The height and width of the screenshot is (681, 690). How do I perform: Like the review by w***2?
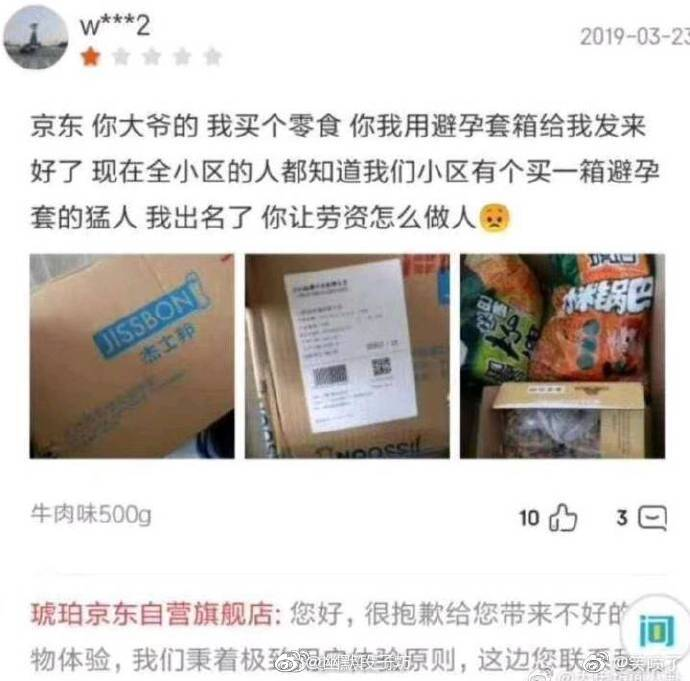point(563,517)
